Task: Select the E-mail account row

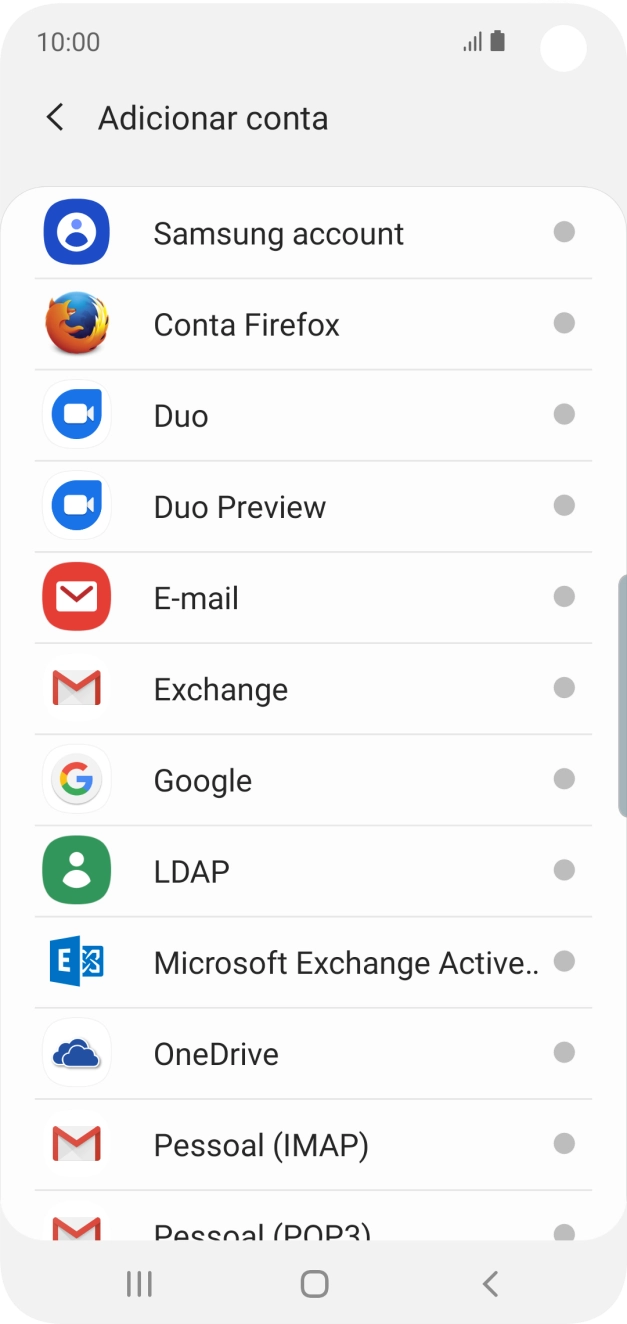Action: [196, 598]
